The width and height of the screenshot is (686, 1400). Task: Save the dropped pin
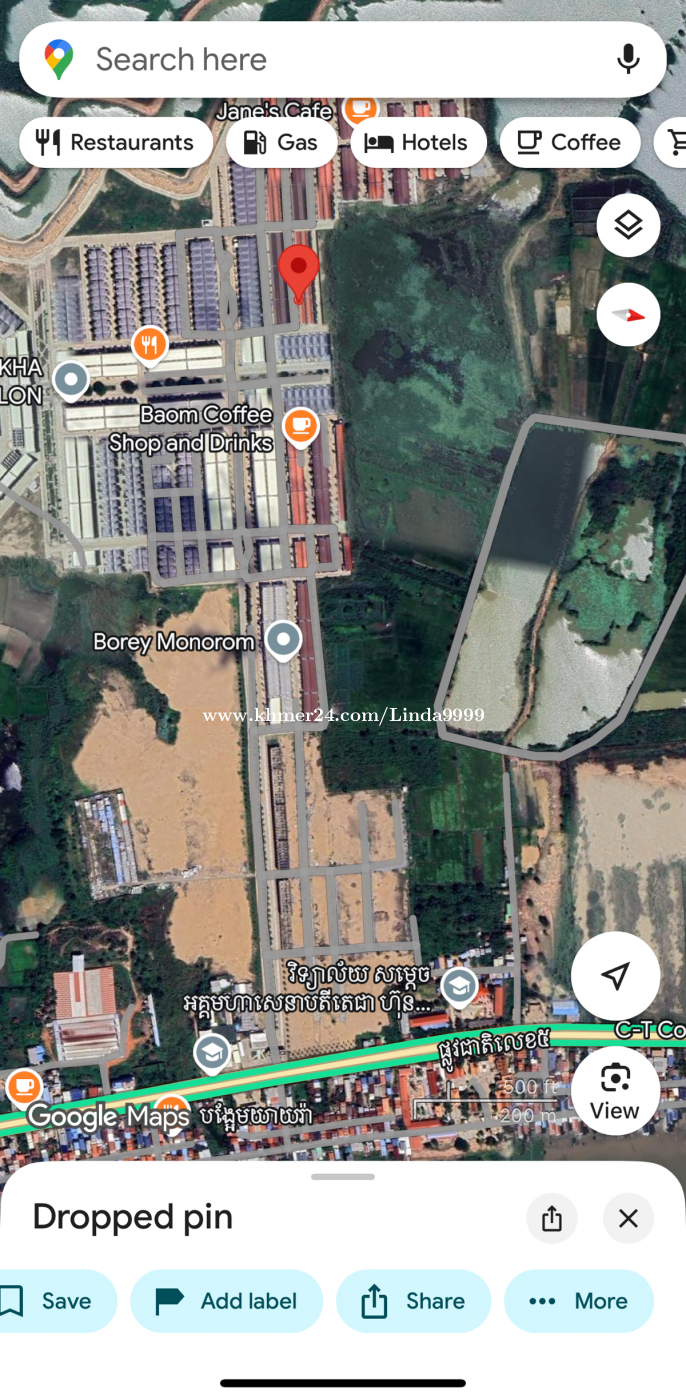coord(55,1301)
